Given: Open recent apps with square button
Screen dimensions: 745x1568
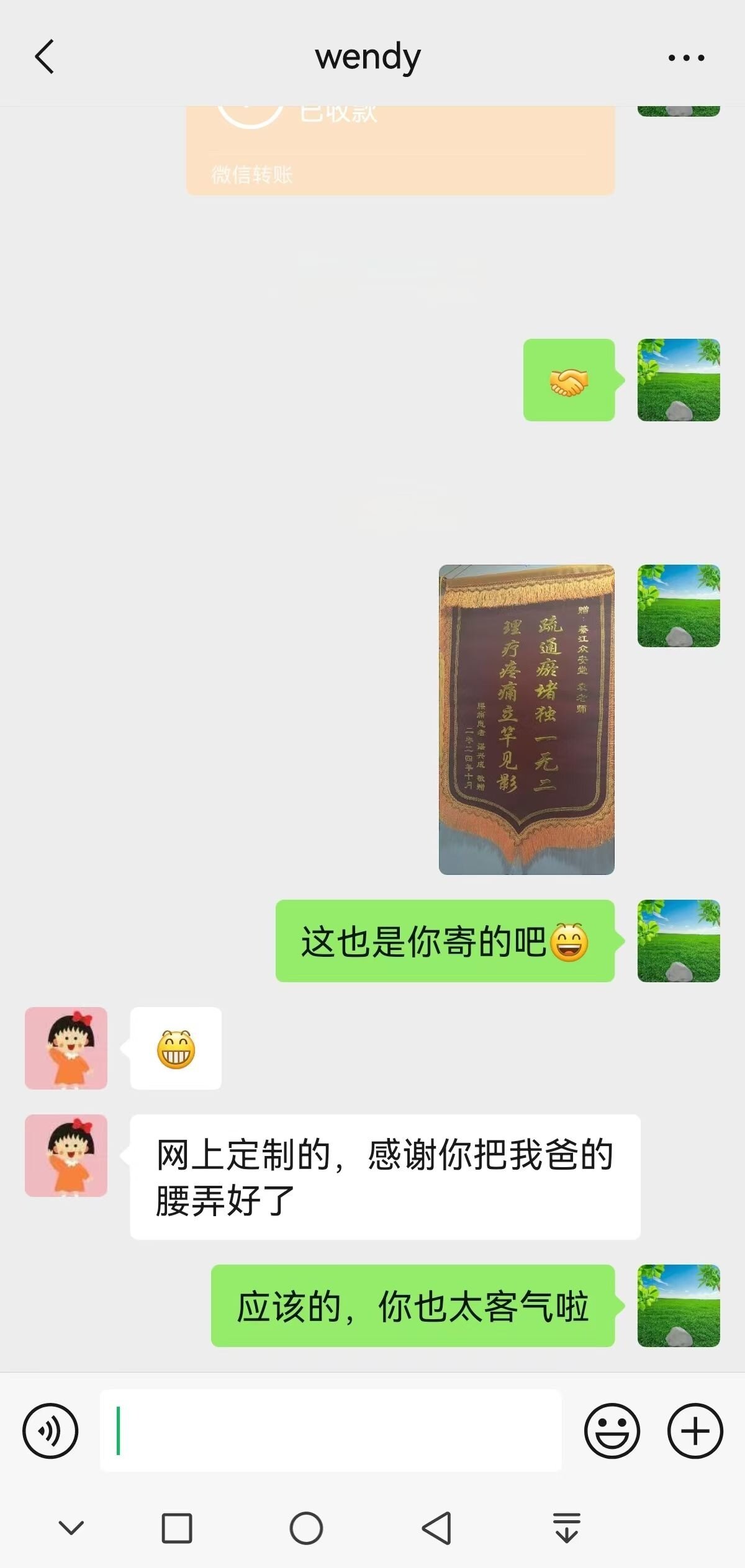Looking at the screenshot, I should [177, 1528].
